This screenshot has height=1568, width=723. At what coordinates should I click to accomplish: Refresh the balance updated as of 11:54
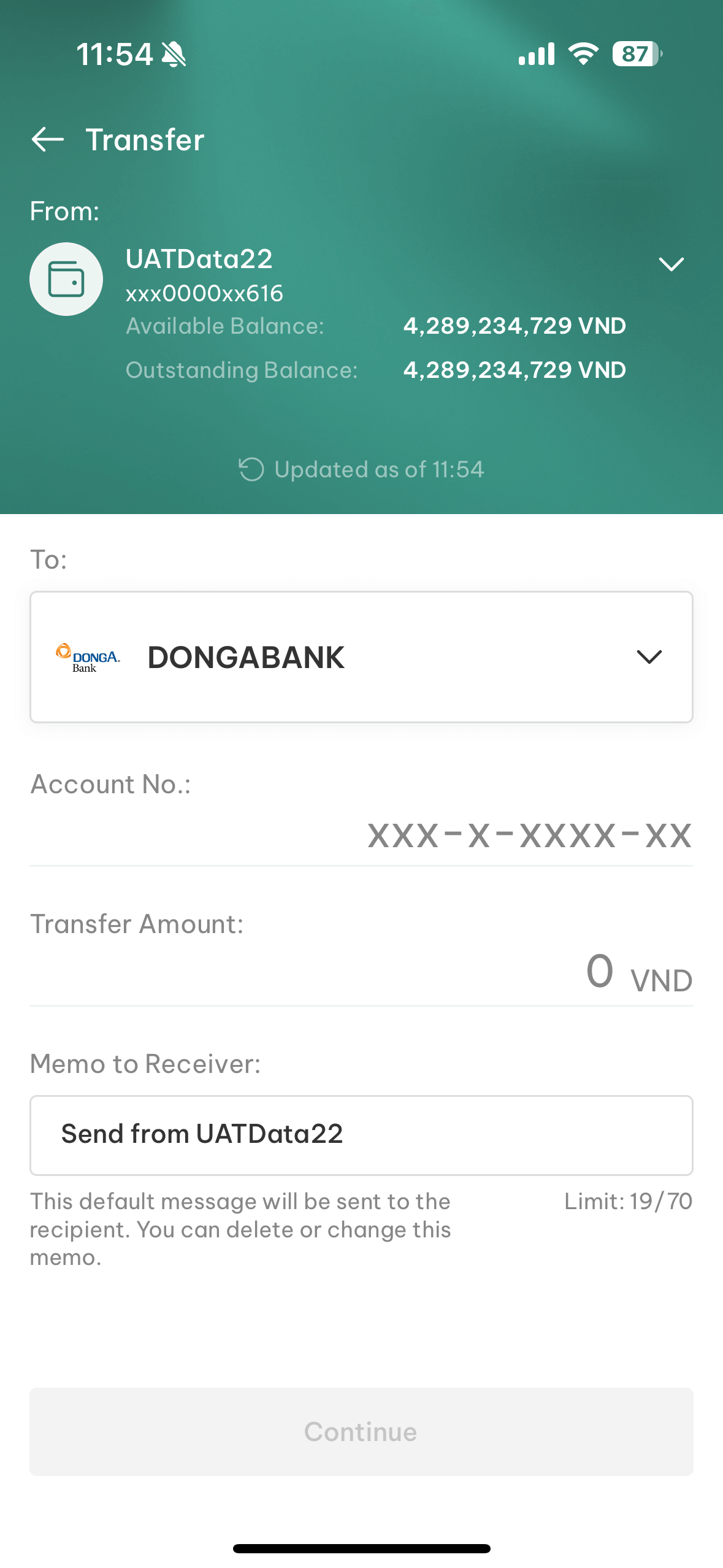(251, 470)
